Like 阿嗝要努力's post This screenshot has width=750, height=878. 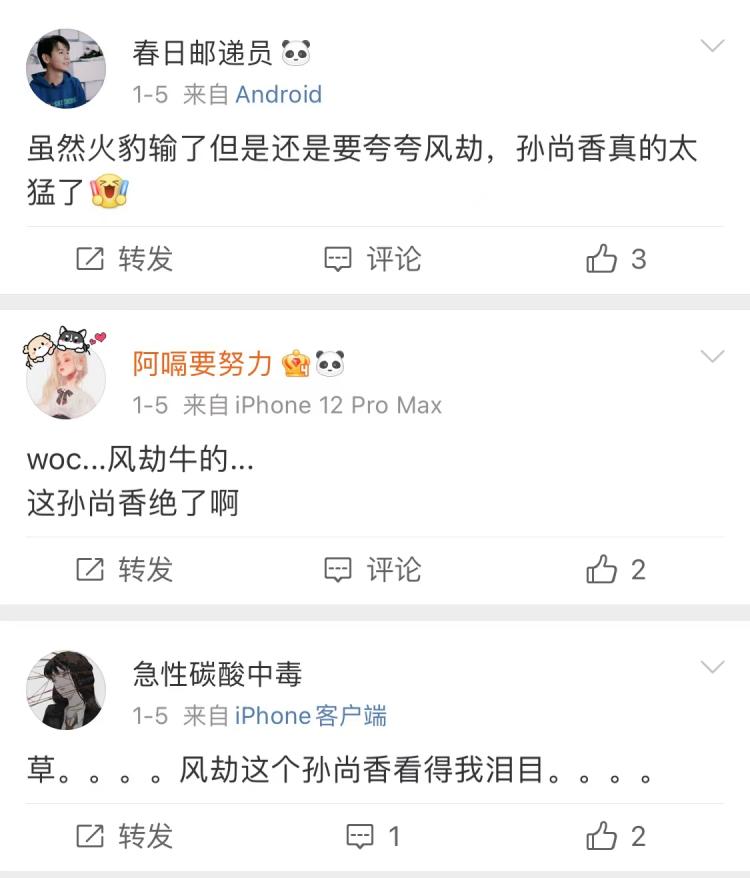(x=616, y=570)
